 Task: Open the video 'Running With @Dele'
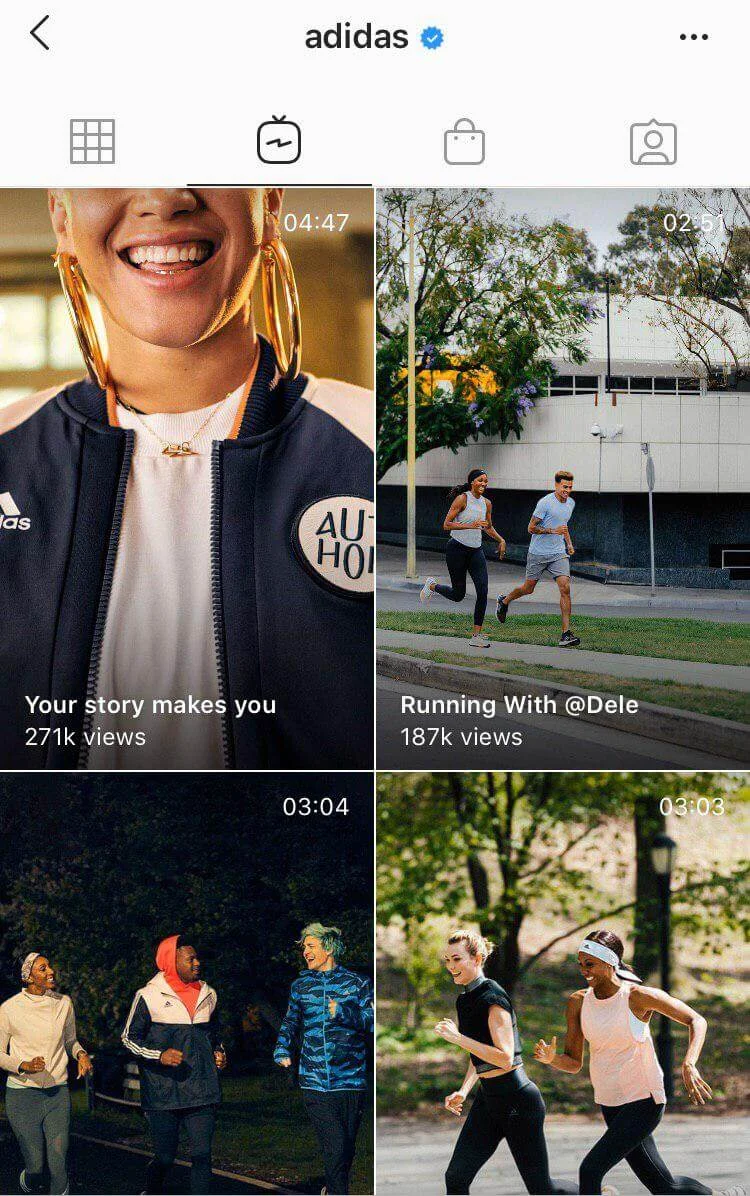pos(563,478)
